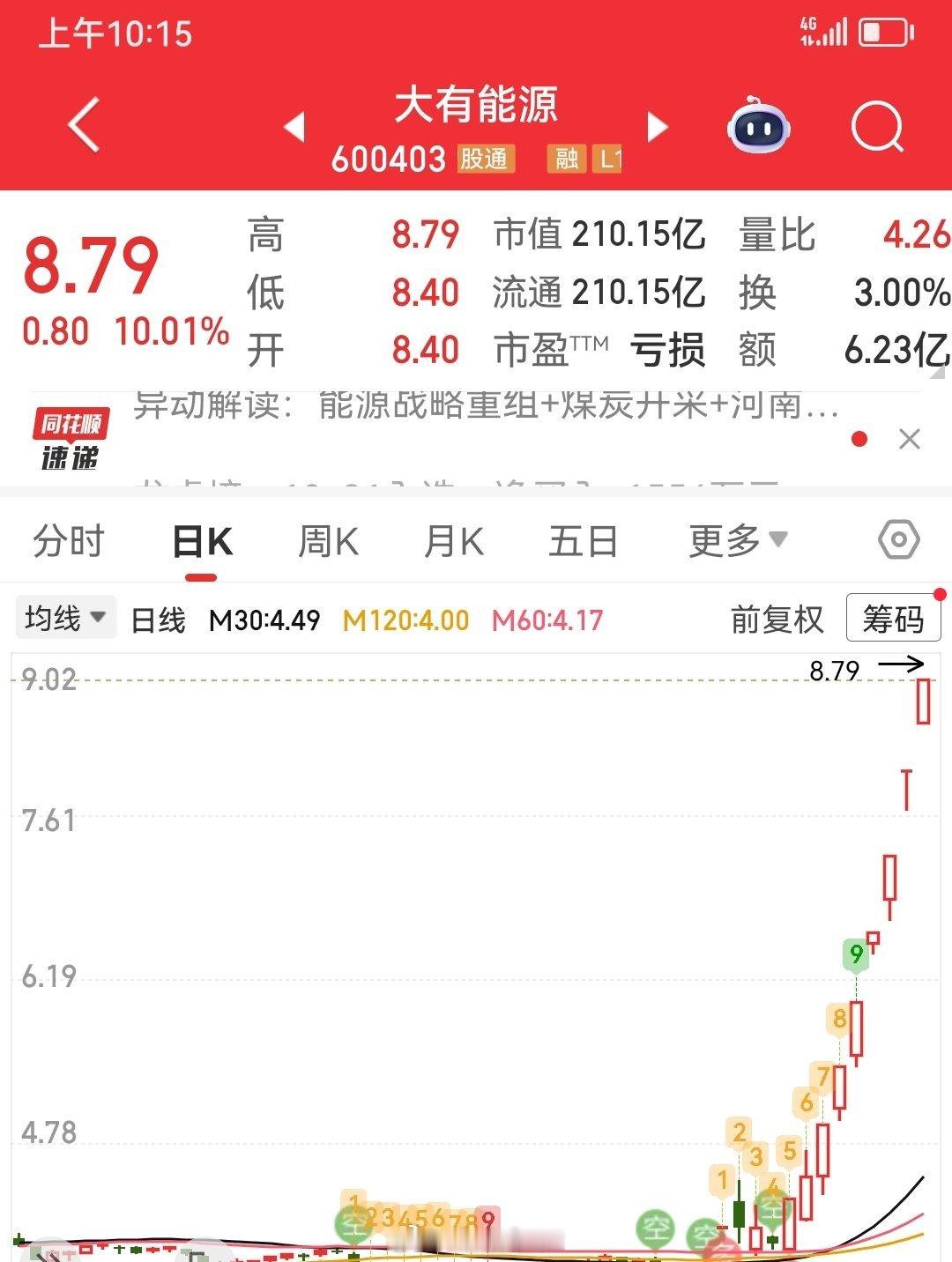Screen dimensions: 952x1262
Task: Expand the 均线 indicator dropdown
Action: [x=65, y=619]
